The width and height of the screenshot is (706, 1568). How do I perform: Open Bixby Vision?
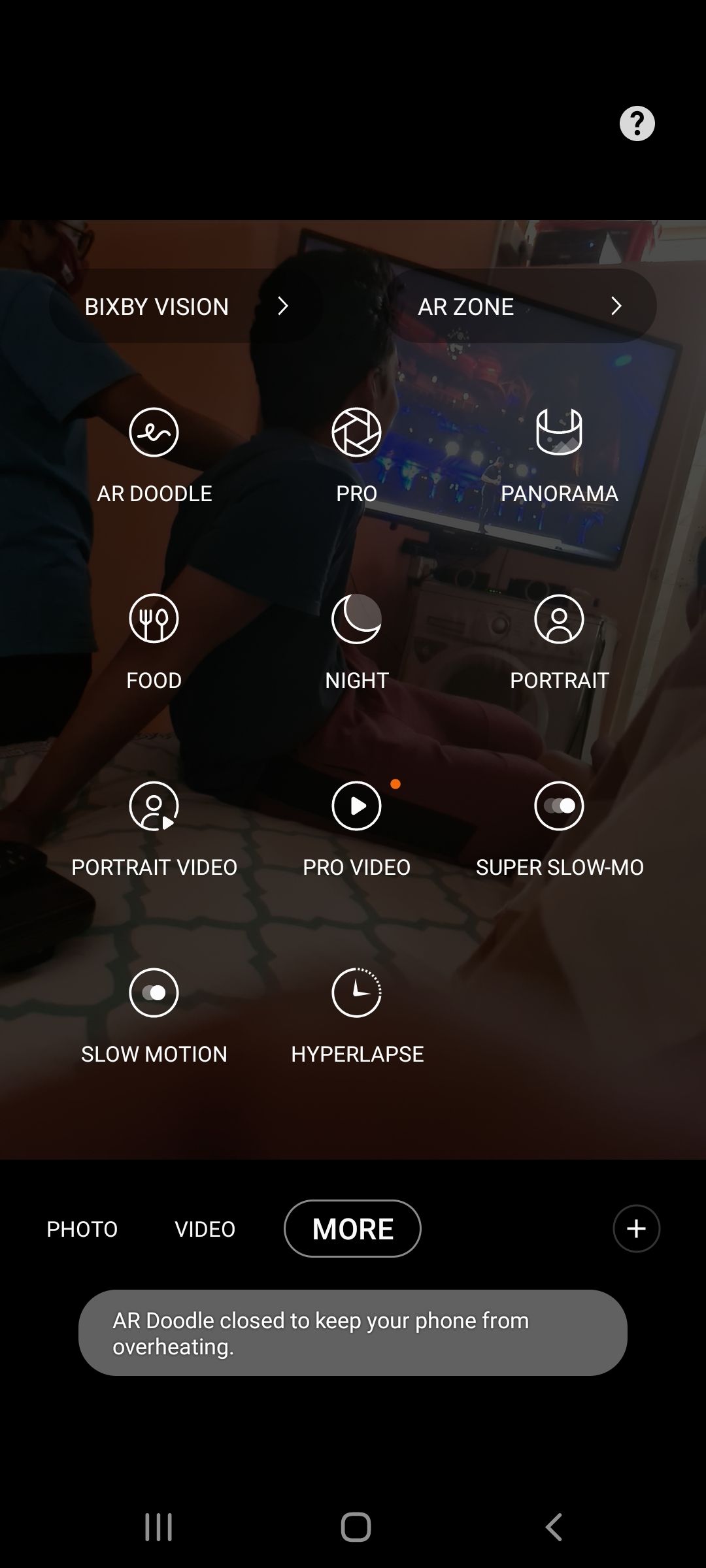186,306
